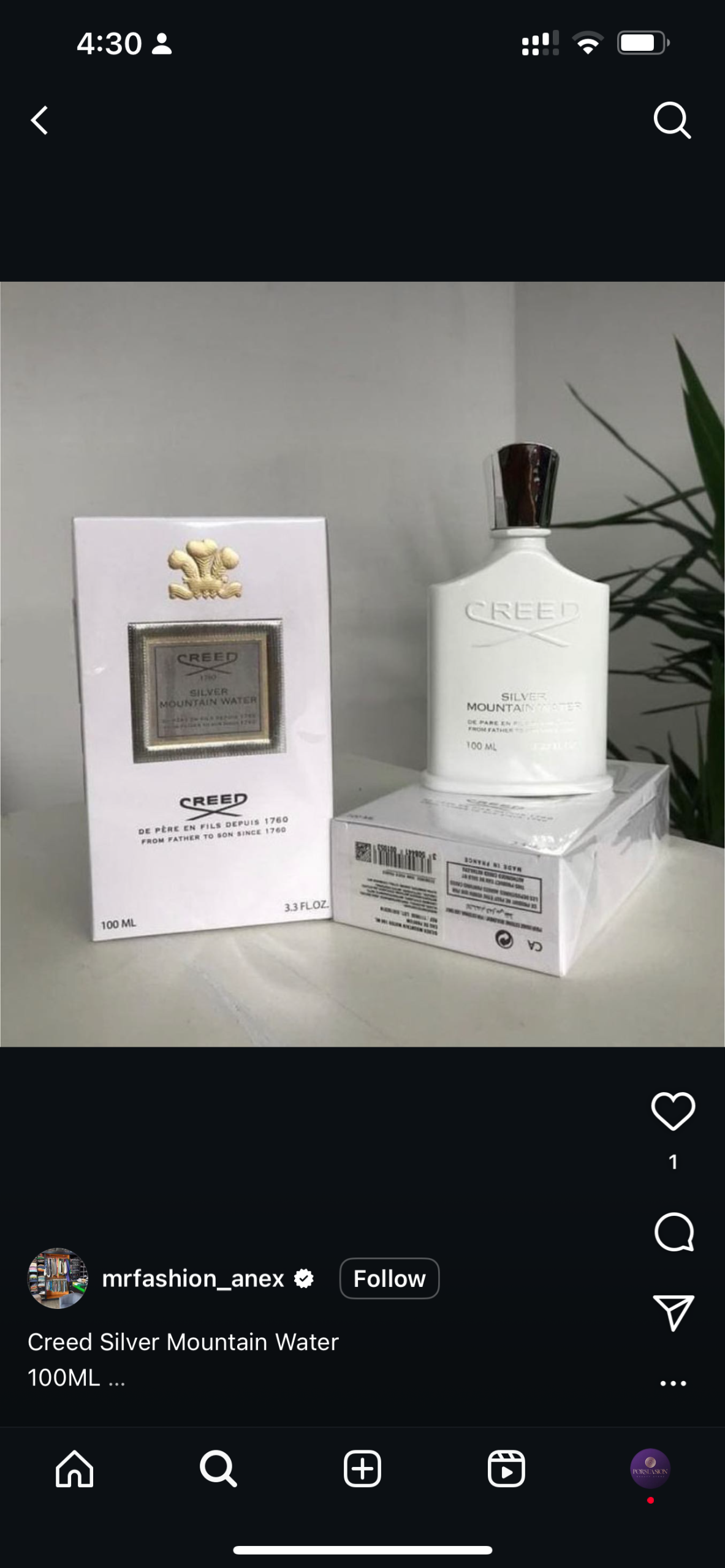The height and width of the screenshot is (1568, 725).
Task: Open the mrfashion_anex profile picture
Action: tap(58, 1278)
